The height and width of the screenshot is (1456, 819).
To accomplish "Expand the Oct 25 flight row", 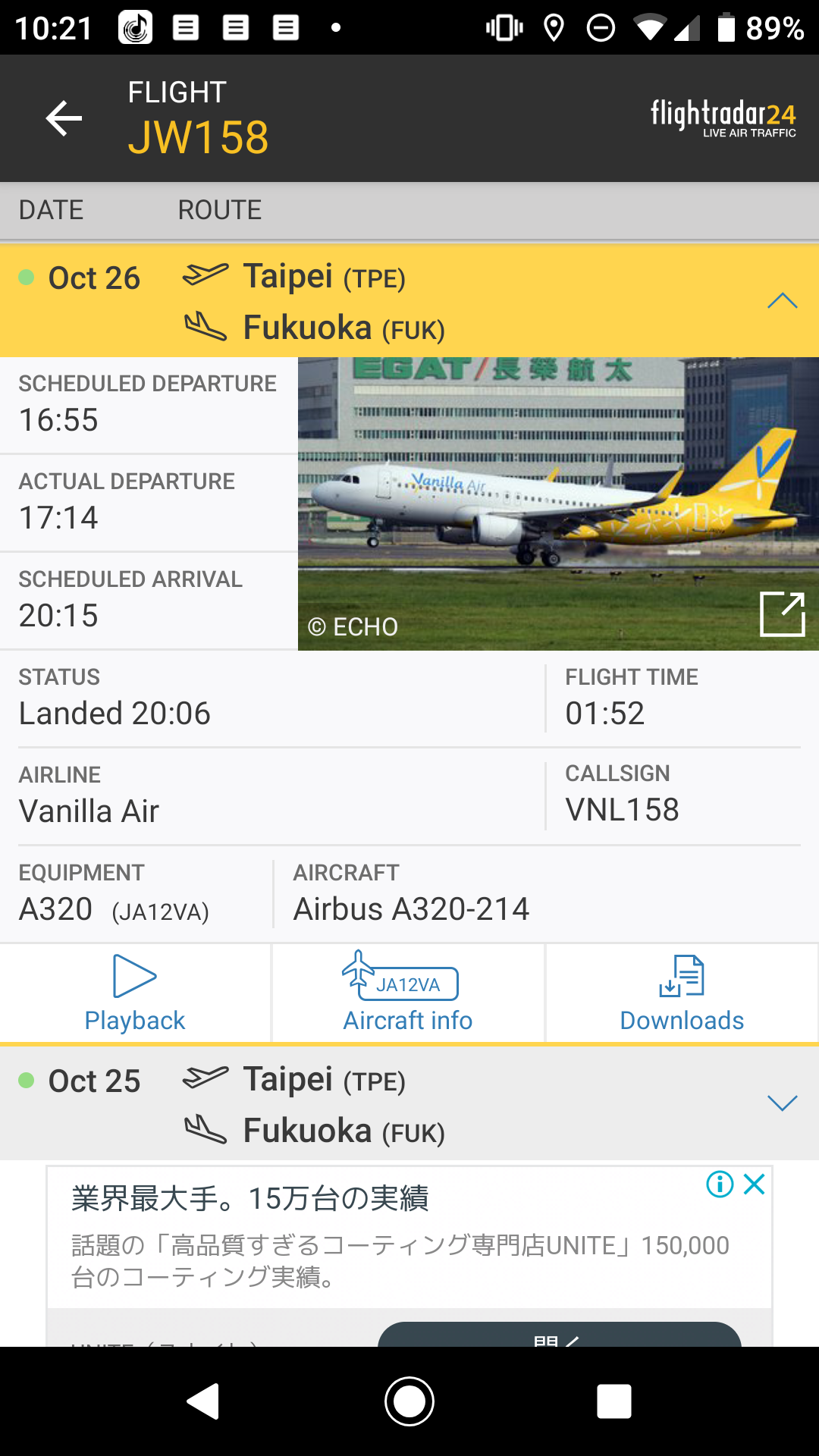I will point(782,1103).
